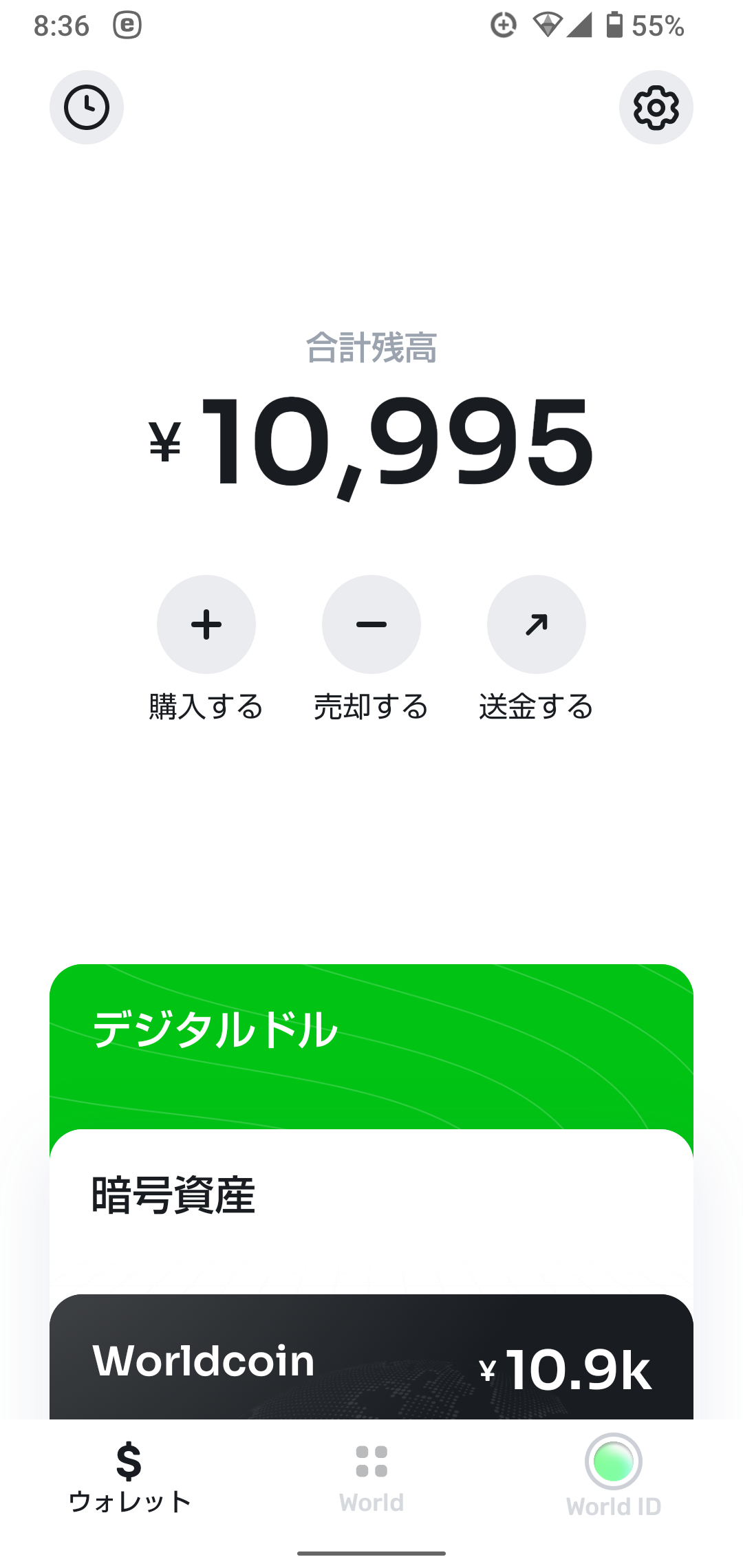Switch to the World tab
The image size is (743, 1568).
click(x=371, y=1479)
